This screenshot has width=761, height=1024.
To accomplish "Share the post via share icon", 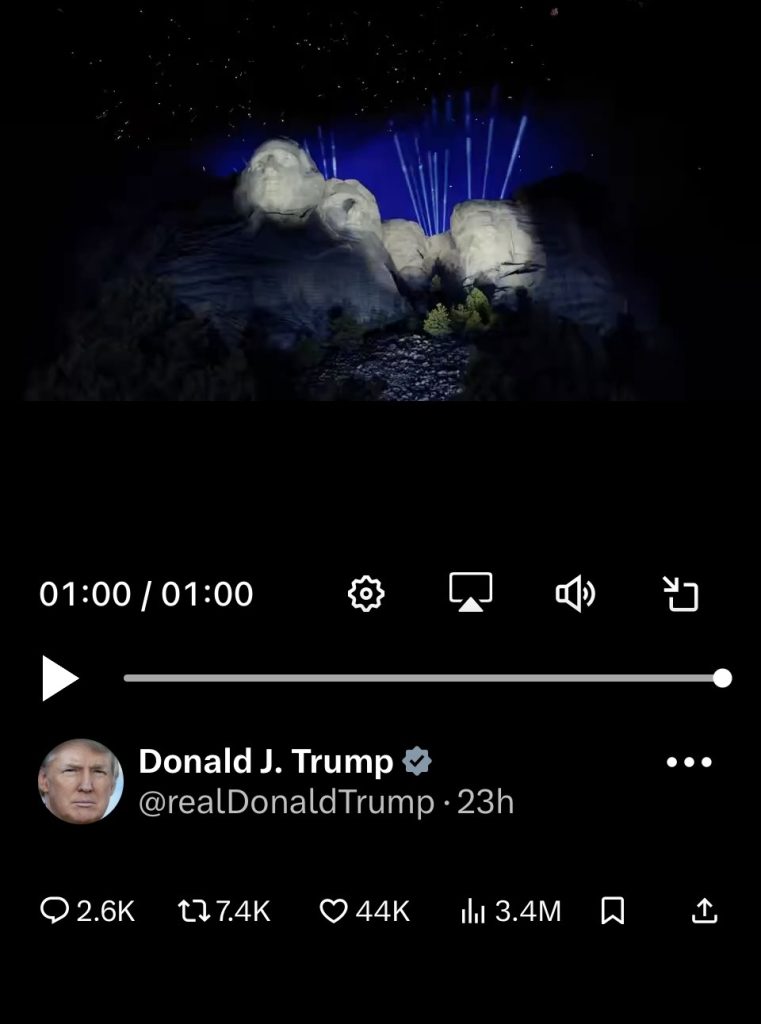I will click(x=704, y=911).
